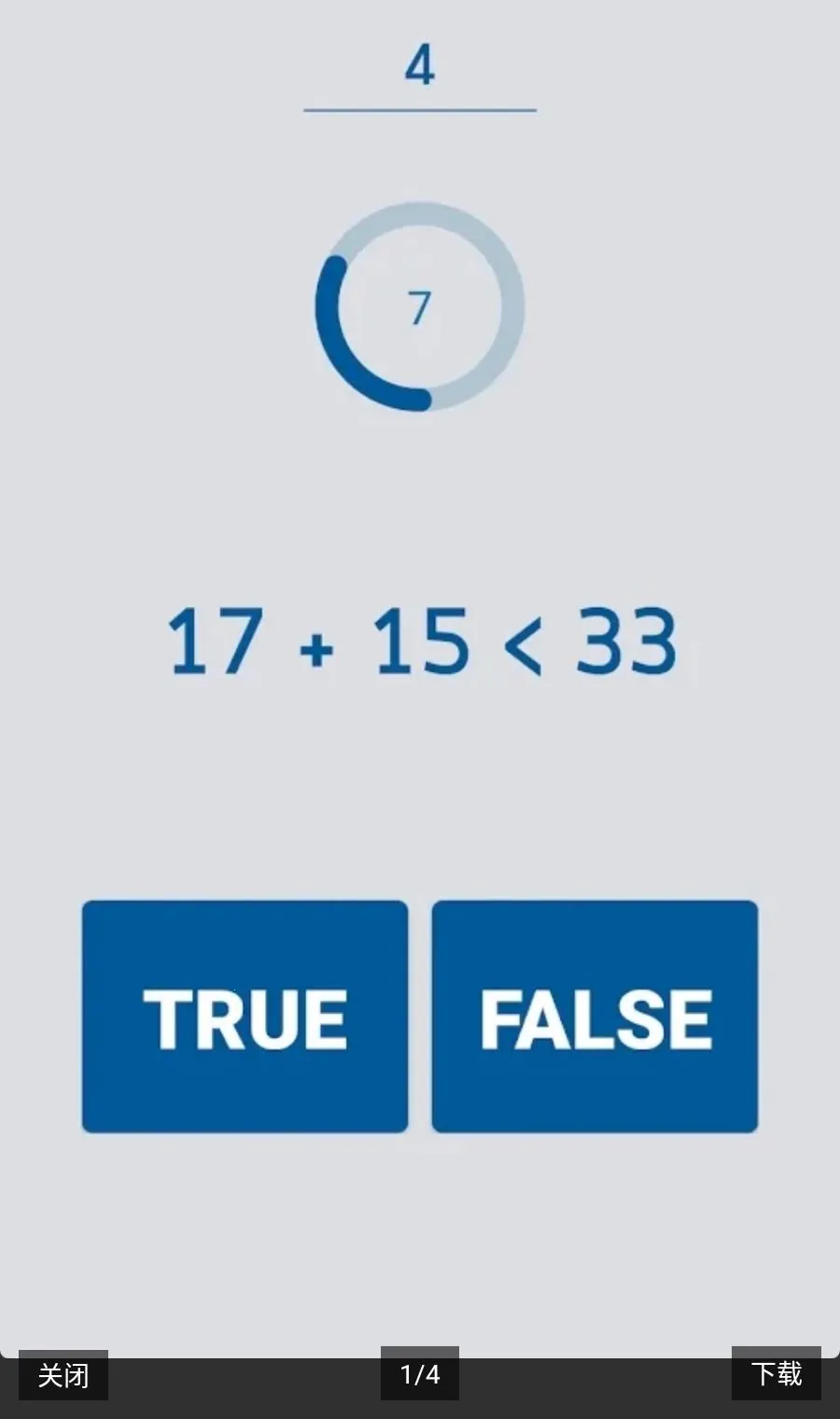Answer TRUE to the equation
This screenshot has width=840, height=1419.
pos(245,1017)
